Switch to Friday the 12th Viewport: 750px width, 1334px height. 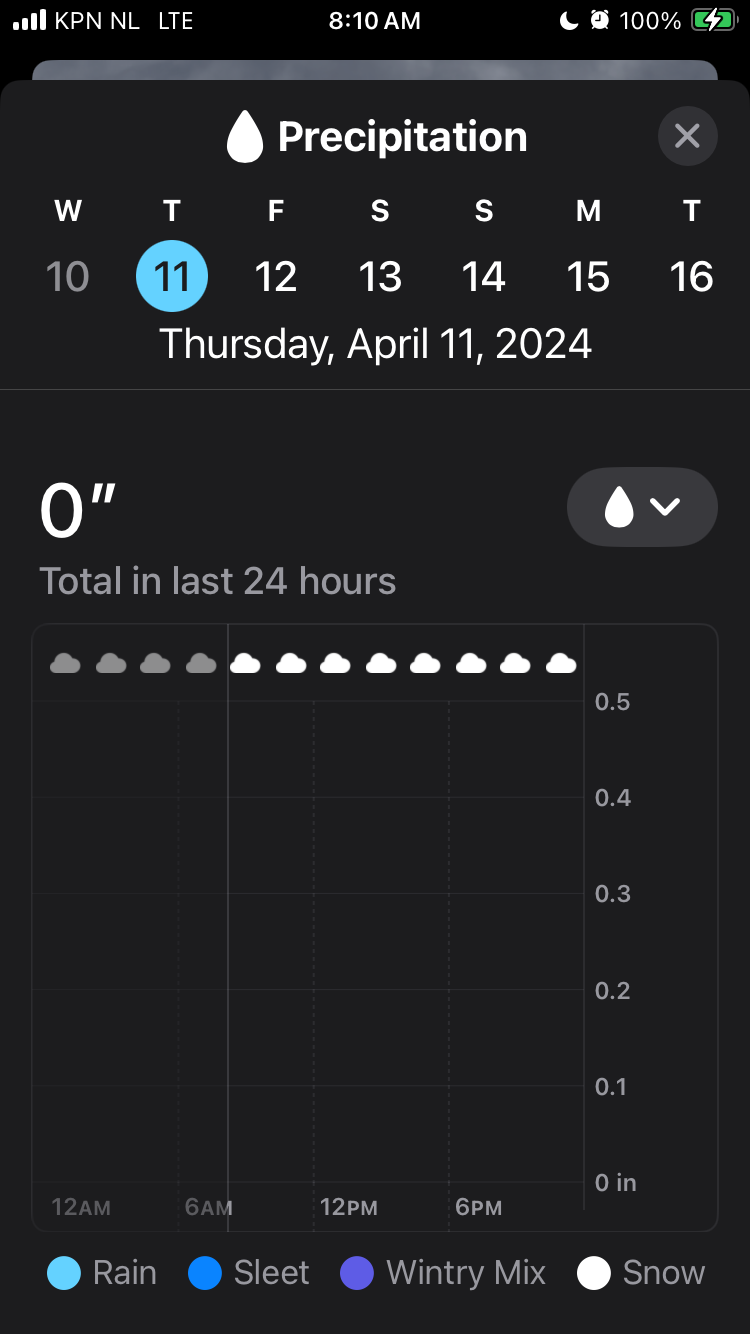point(276,276)
